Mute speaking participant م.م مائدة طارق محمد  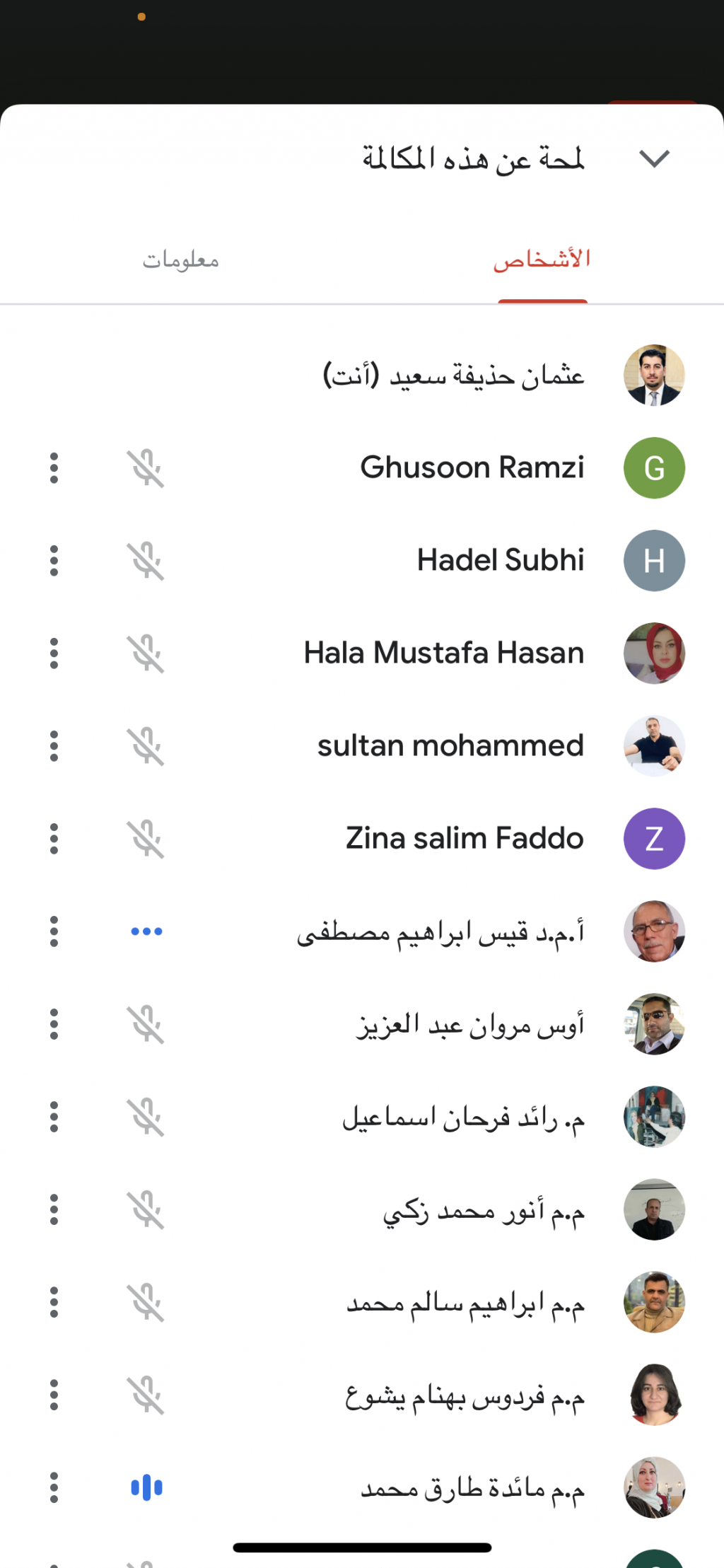pos(146,1487)
